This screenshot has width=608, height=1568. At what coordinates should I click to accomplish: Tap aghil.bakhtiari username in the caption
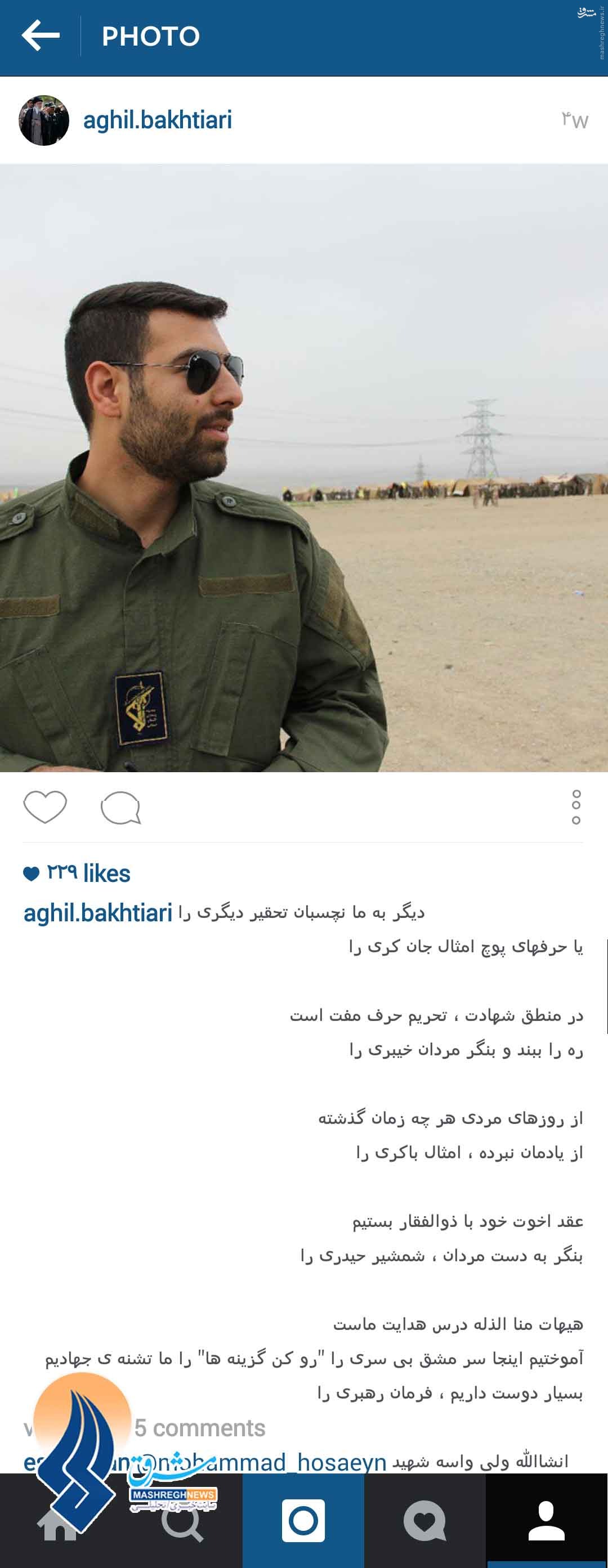tap(98, 913)
